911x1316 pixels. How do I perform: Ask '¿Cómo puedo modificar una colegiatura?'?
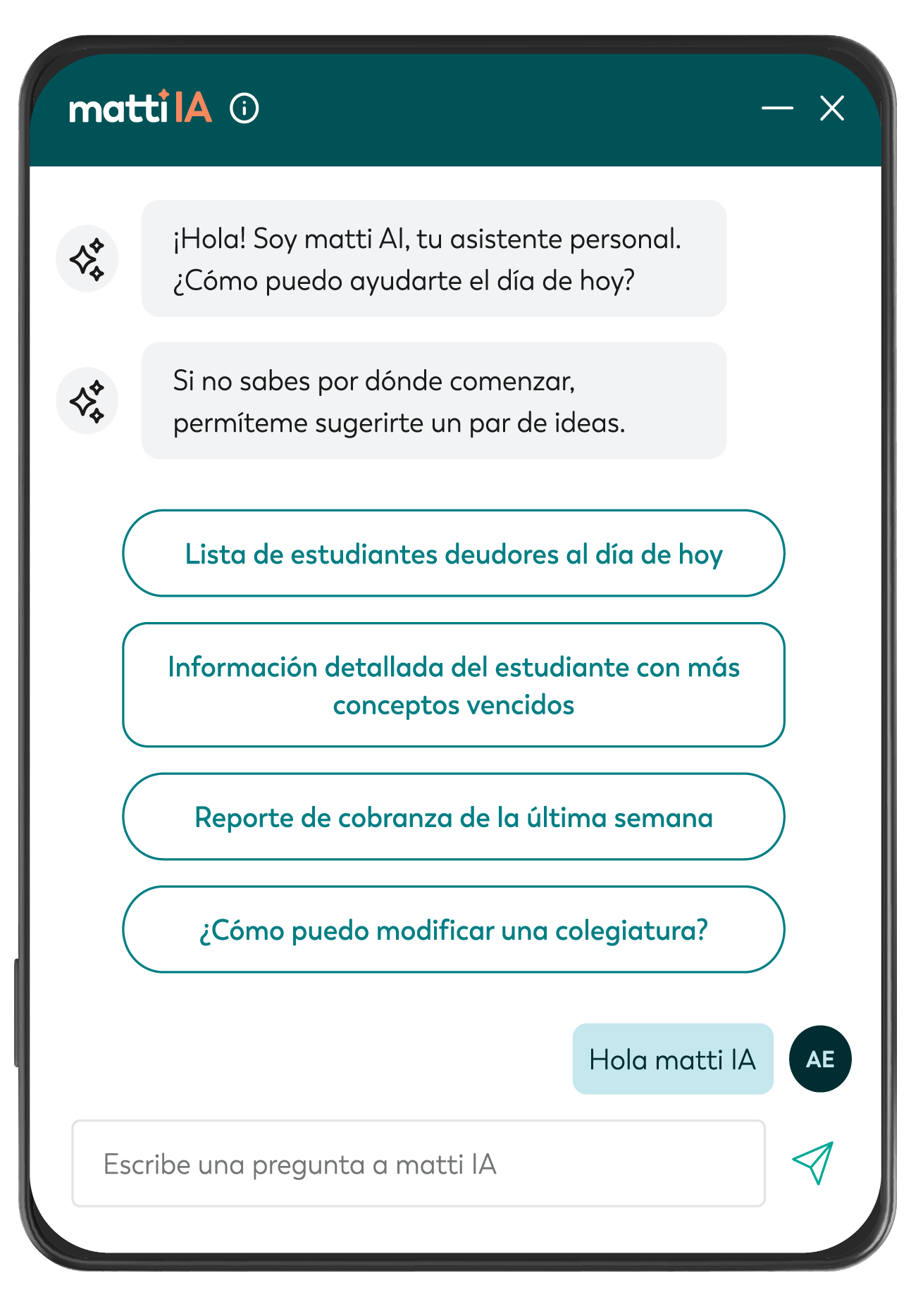(x=453, y=930)
